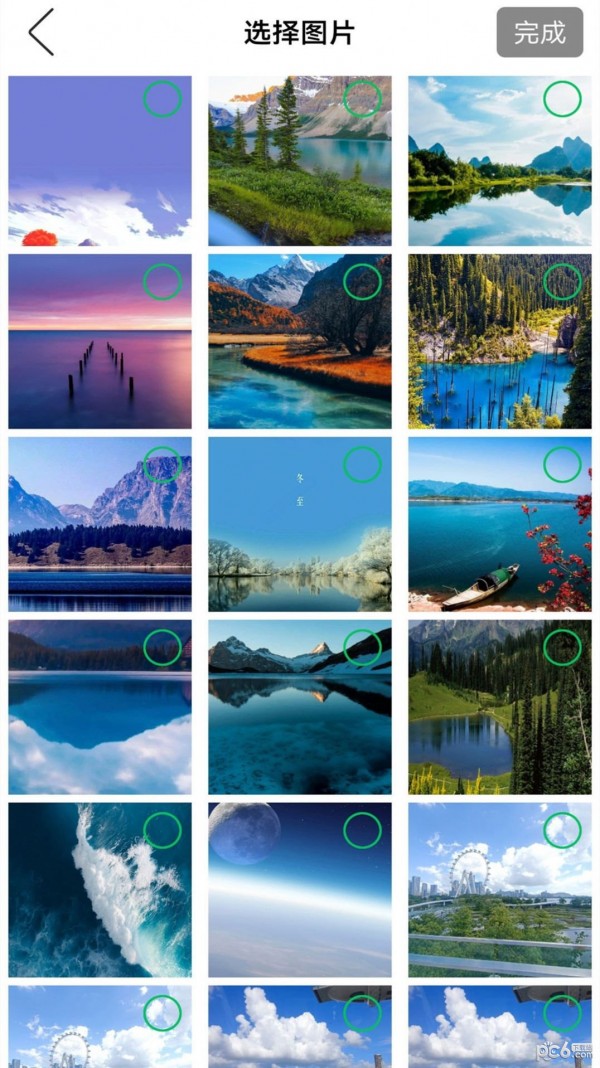Select the pink sunset pier posts photo
600x1068 pixels.
click(x=162, y=282)
